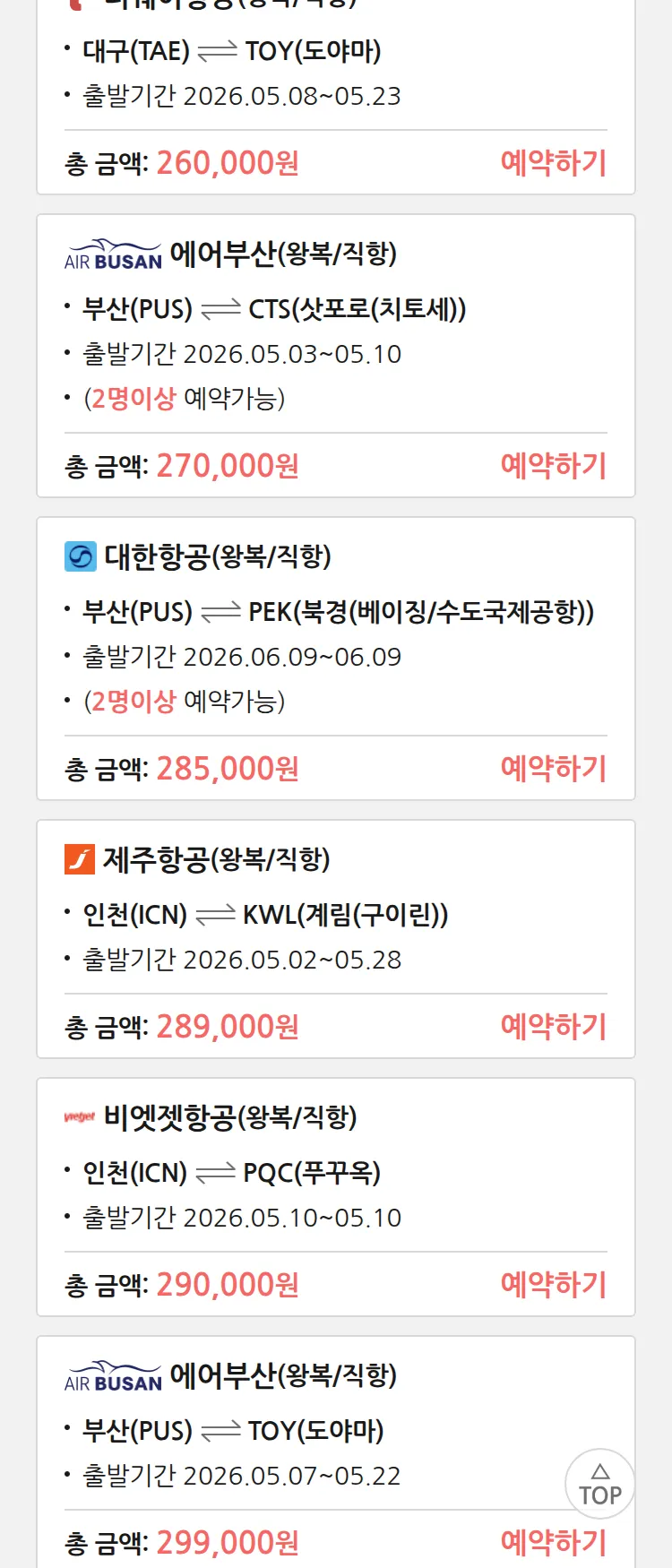The height and width of the screenshot is (1568, 672).
Task: View the 비엣젯항공 인천–PQC(푸꾸옥) flight card
Action: pyautogui.click(x=335, y=1168)
